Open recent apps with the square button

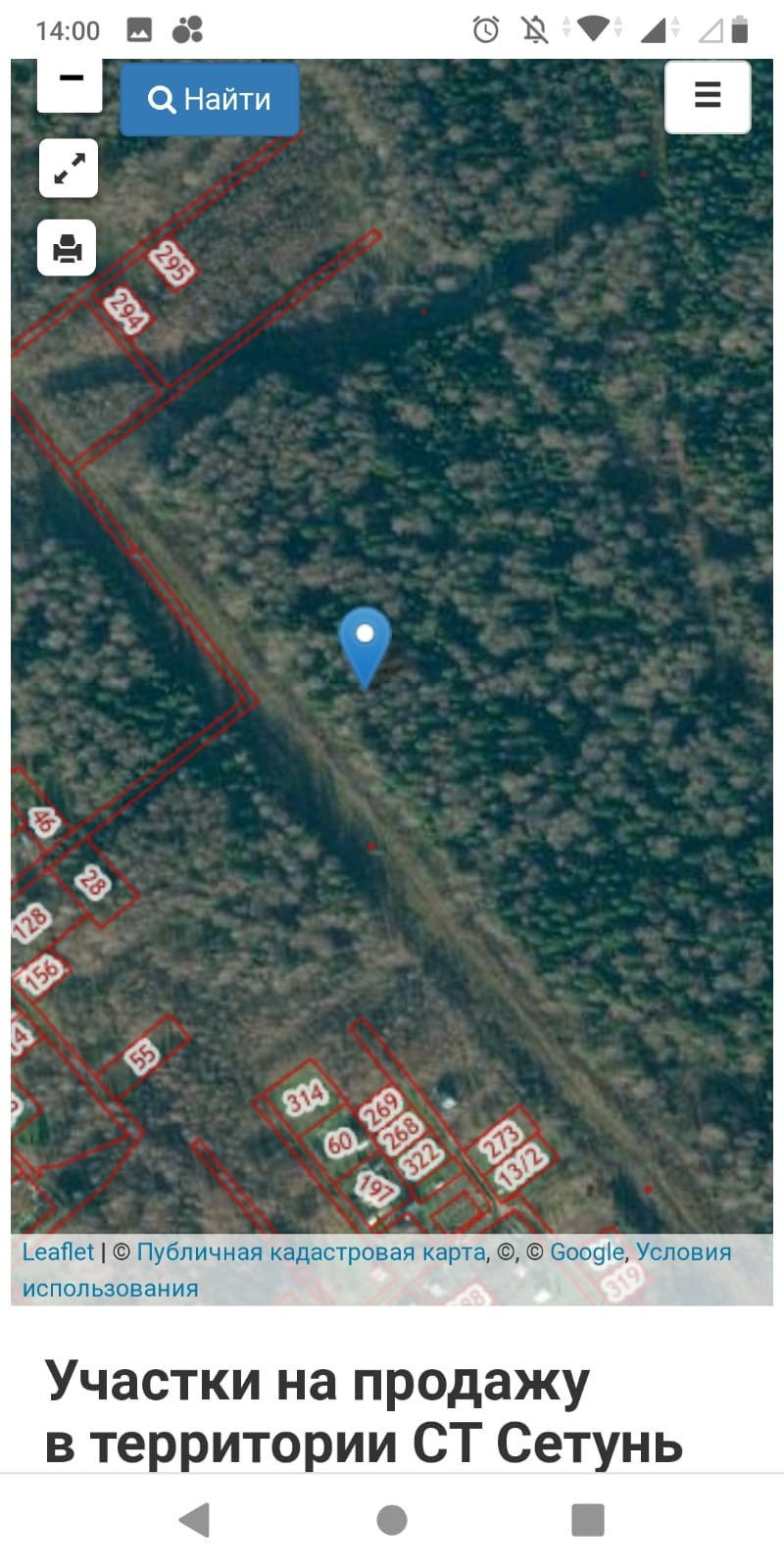(x=587, y=1520)
